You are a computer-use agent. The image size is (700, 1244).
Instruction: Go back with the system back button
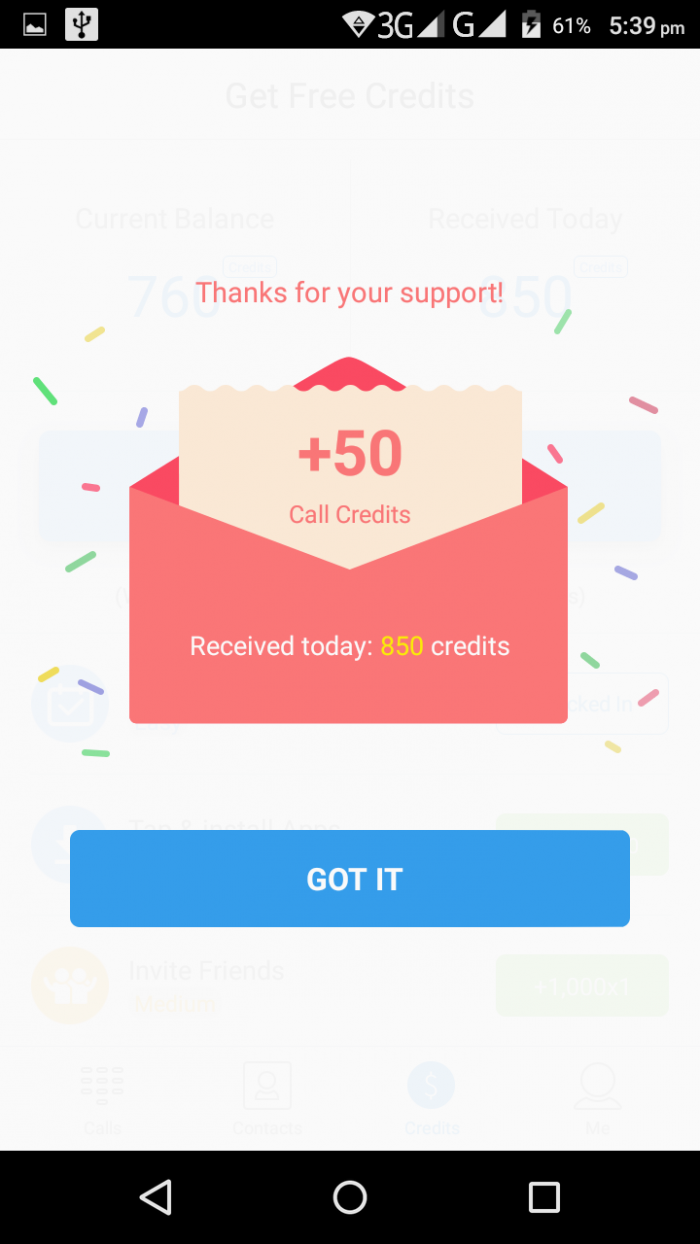(156, 1197)
